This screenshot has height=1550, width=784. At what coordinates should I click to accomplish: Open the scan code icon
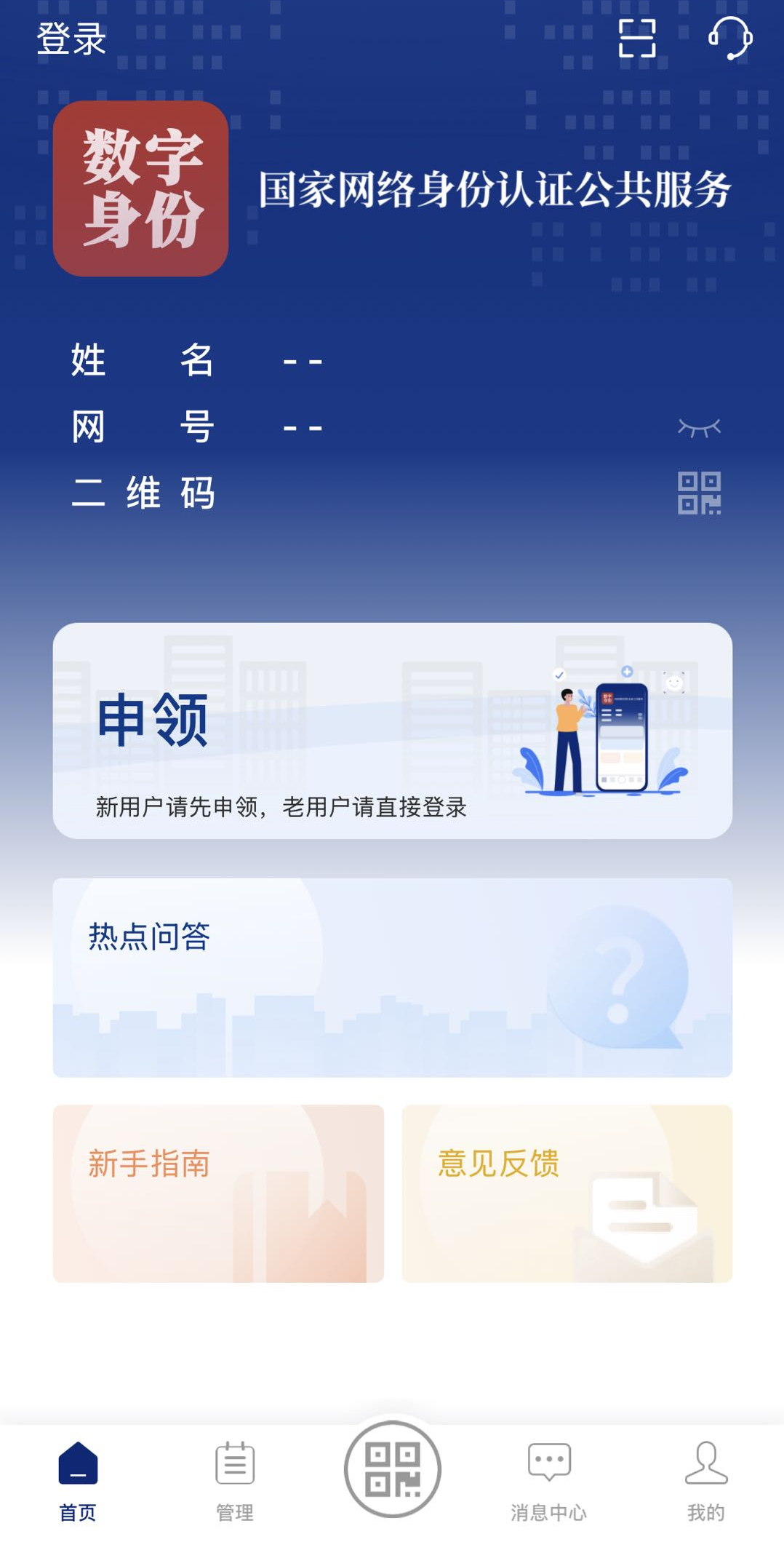636,39
